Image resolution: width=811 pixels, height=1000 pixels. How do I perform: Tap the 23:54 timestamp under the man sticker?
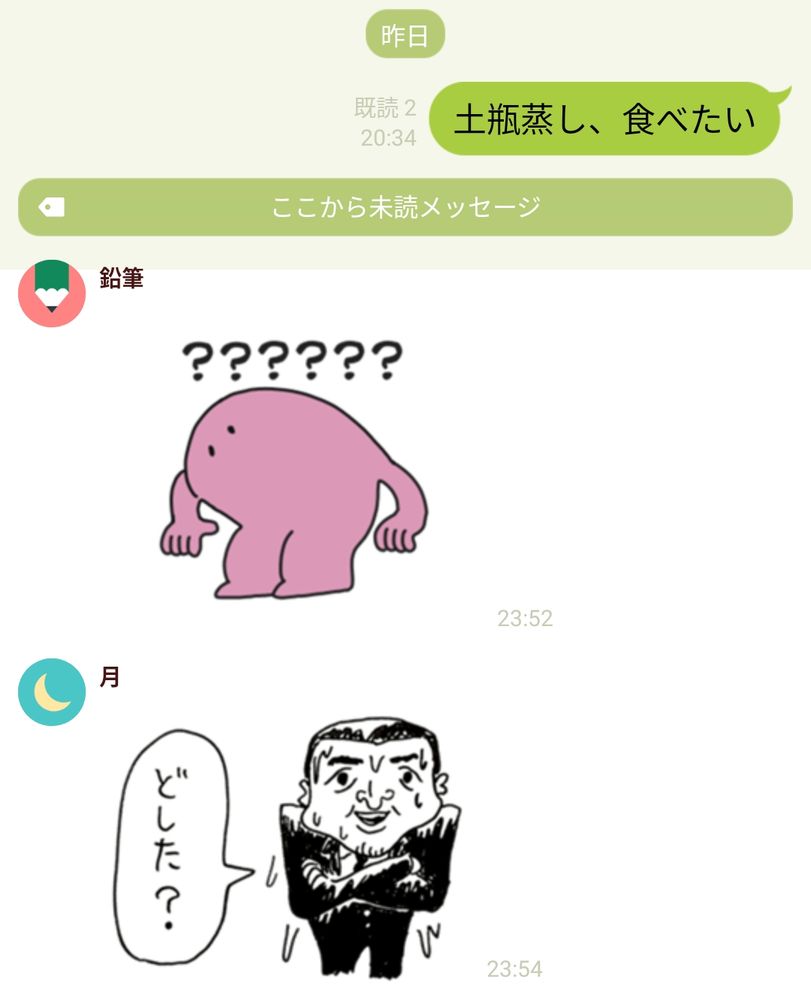(514, 969)
